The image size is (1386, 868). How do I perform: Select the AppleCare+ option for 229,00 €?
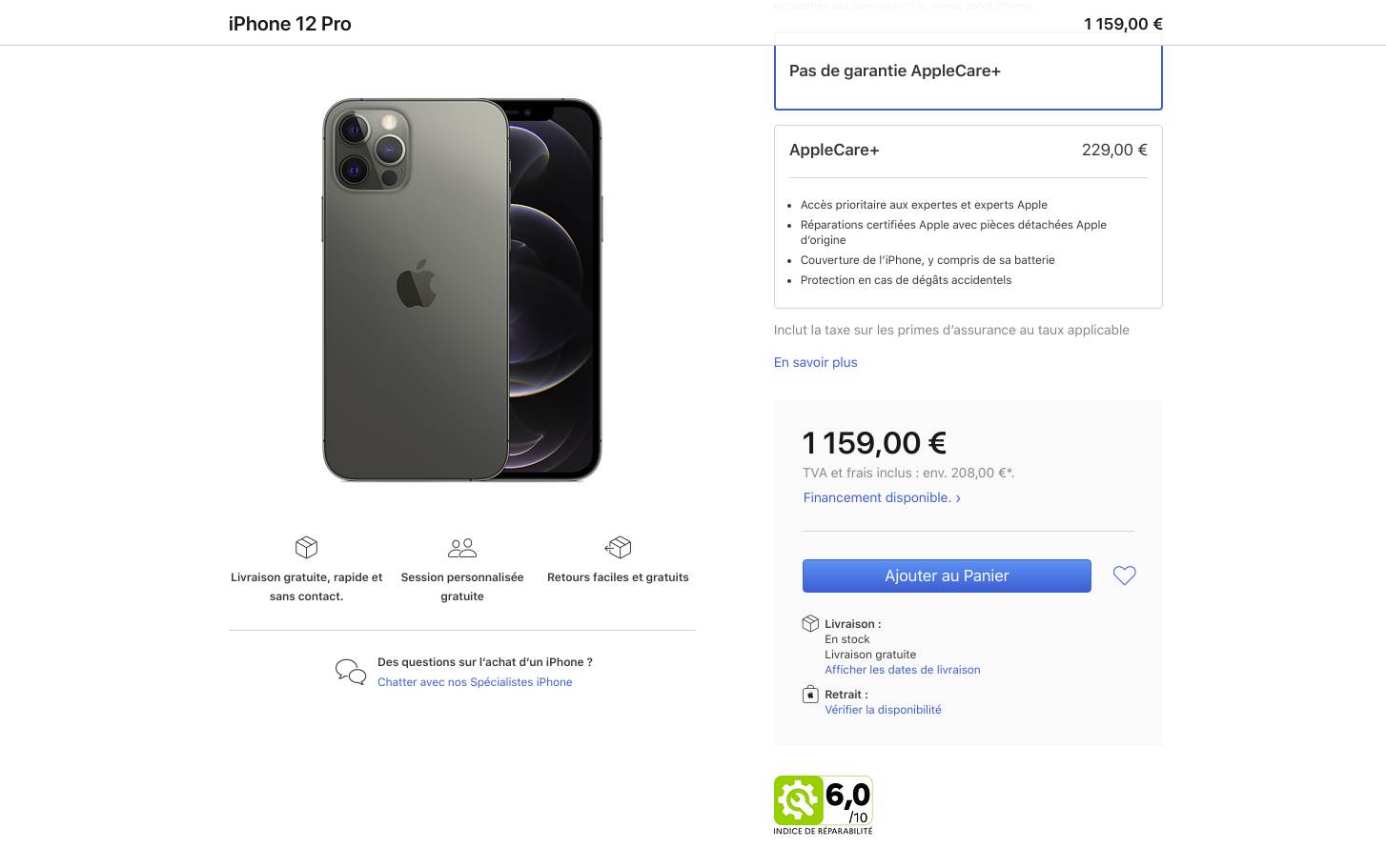point(968,151)
